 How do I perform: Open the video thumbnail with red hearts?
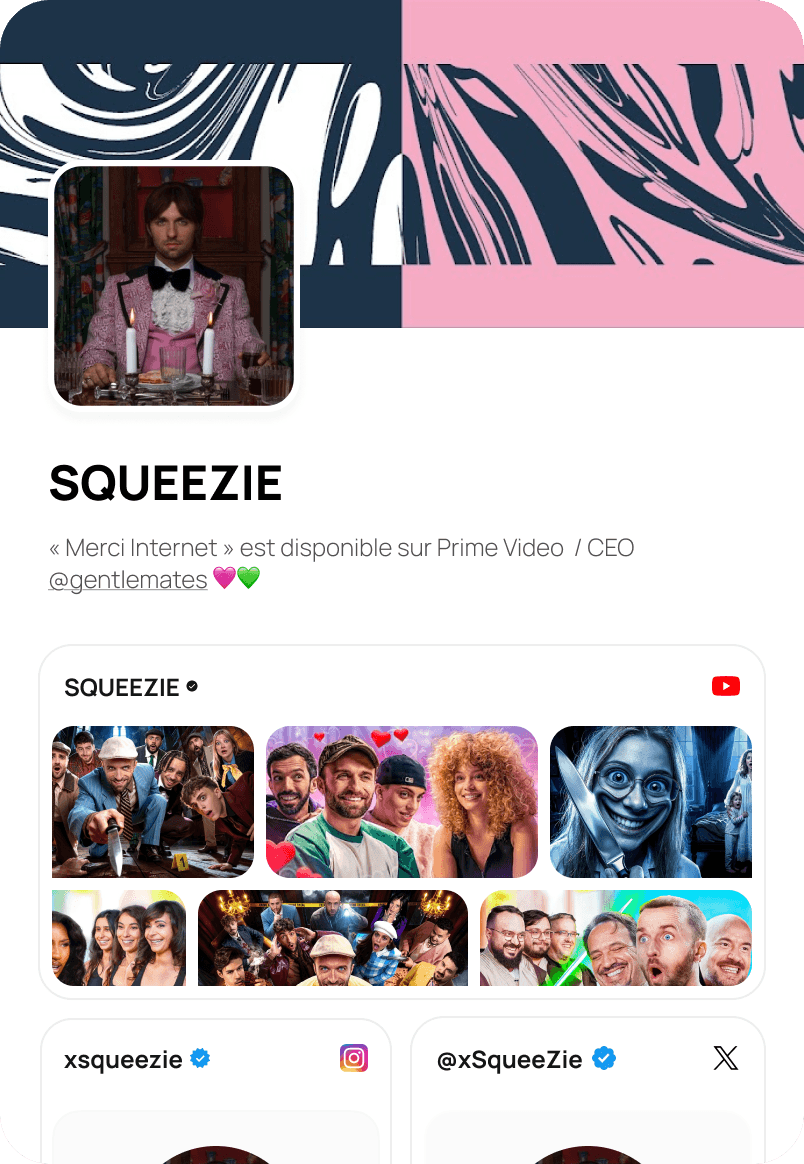click(x=402, y=801)
